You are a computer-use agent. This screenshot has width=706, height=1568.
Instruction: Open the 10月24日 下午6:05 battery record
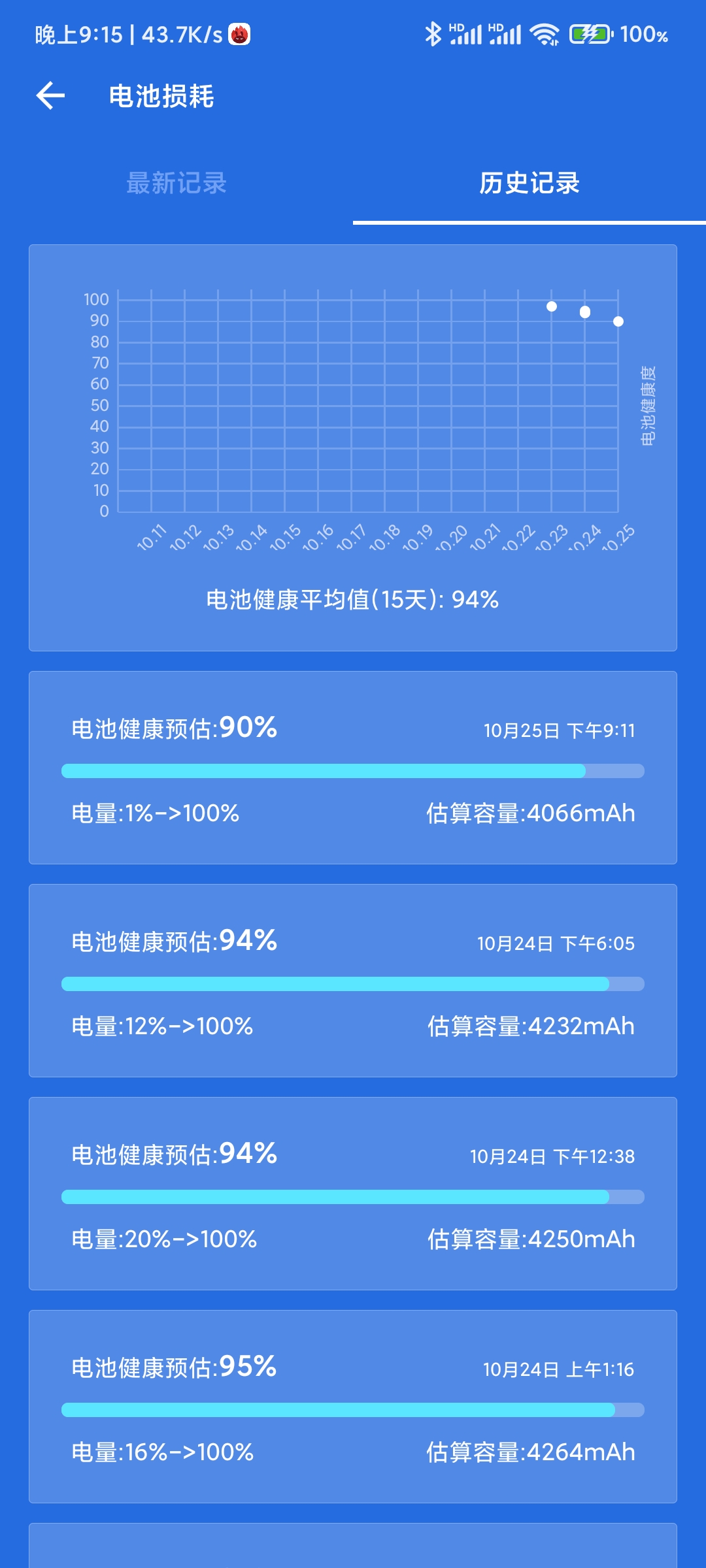353,981
